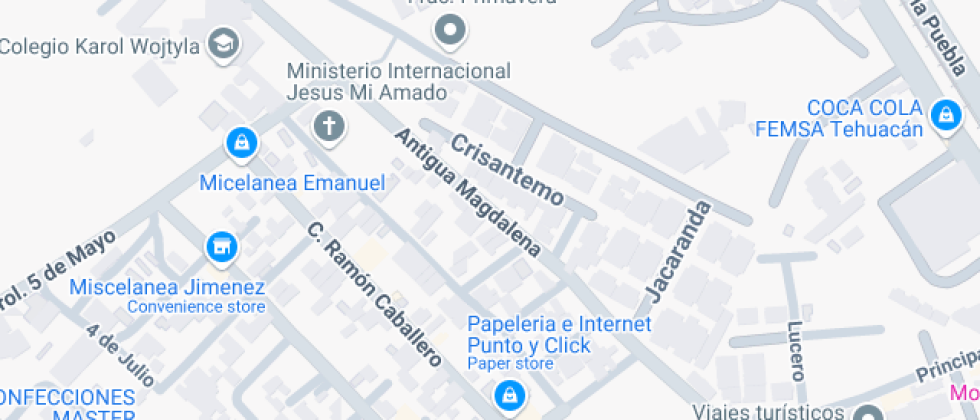Tap the Micelanea Emanuel shop marker
Screen dimensions: 980x420
(240, 143)
